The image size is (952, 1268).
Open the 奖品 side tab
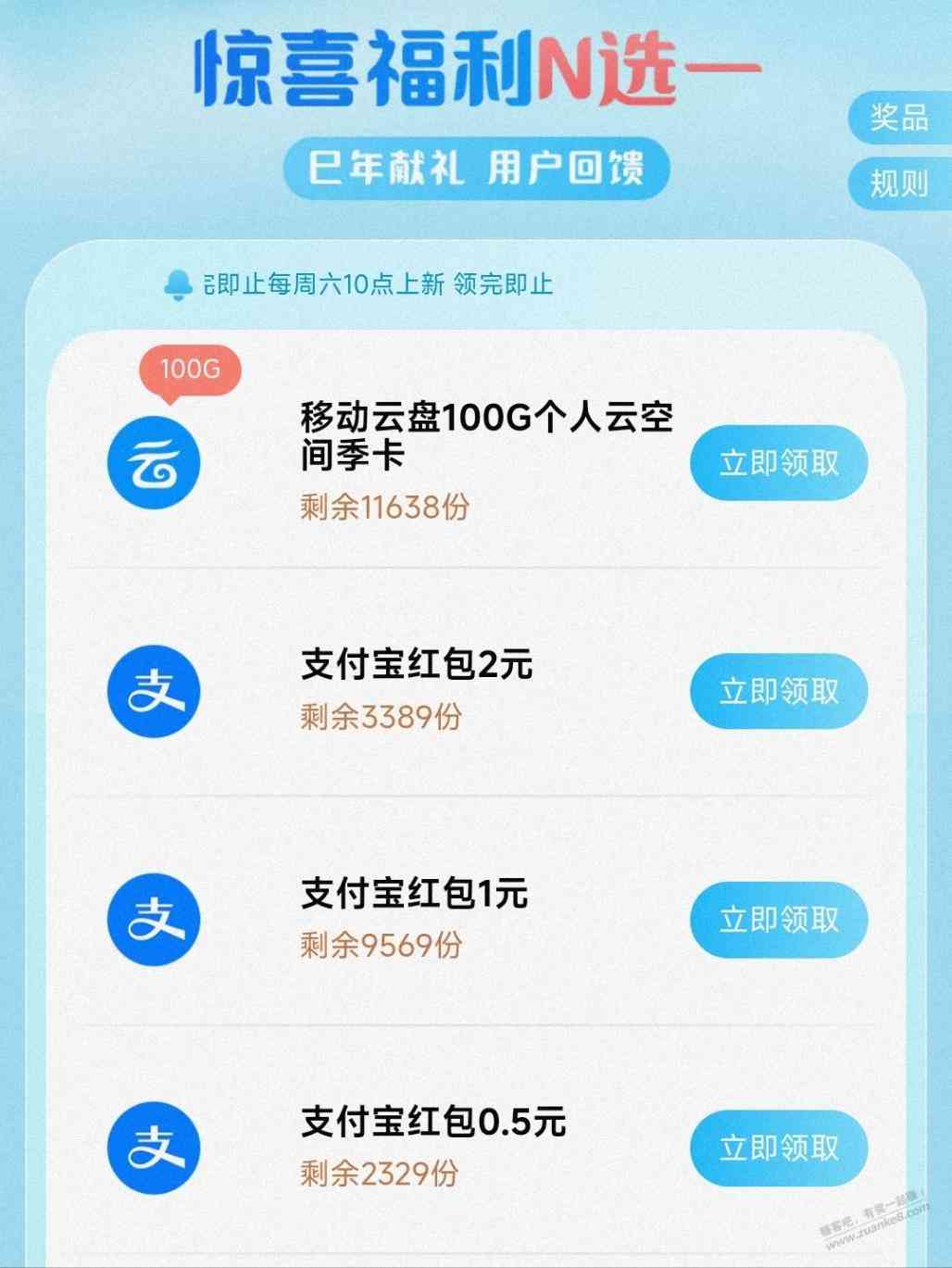click(x=898, y=118)
